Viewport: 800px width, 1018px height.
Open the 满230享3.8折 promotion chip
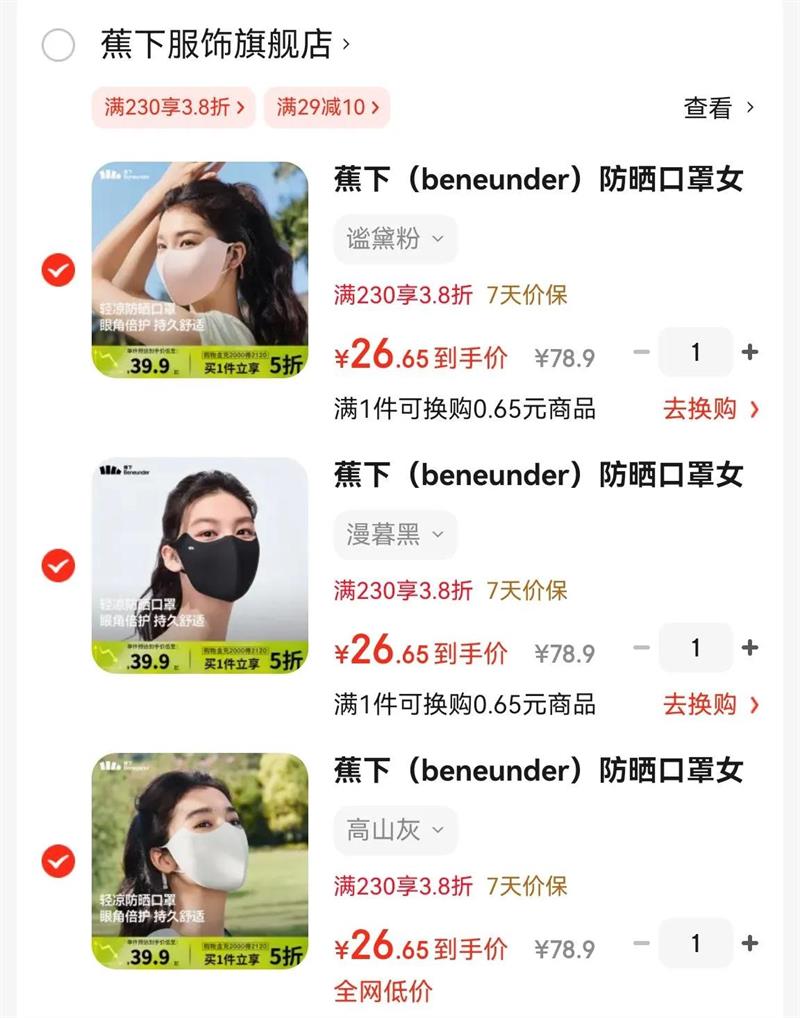pos(174,107)
